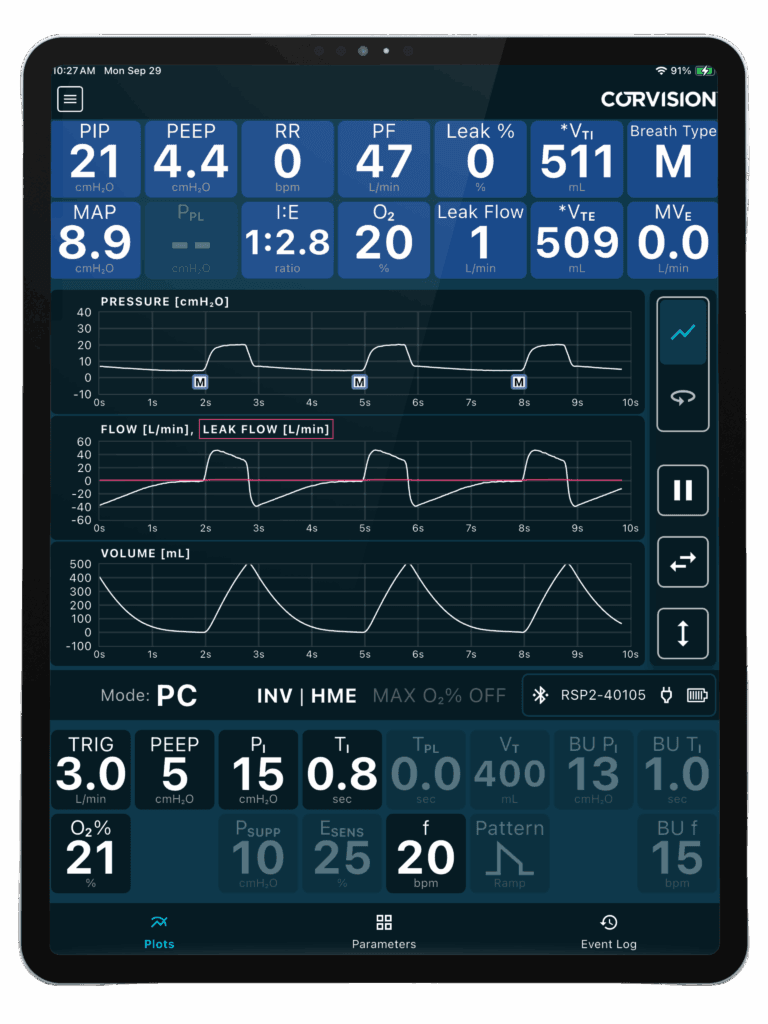Tap the power plug icon beside the battery

[x=668, y=695]
